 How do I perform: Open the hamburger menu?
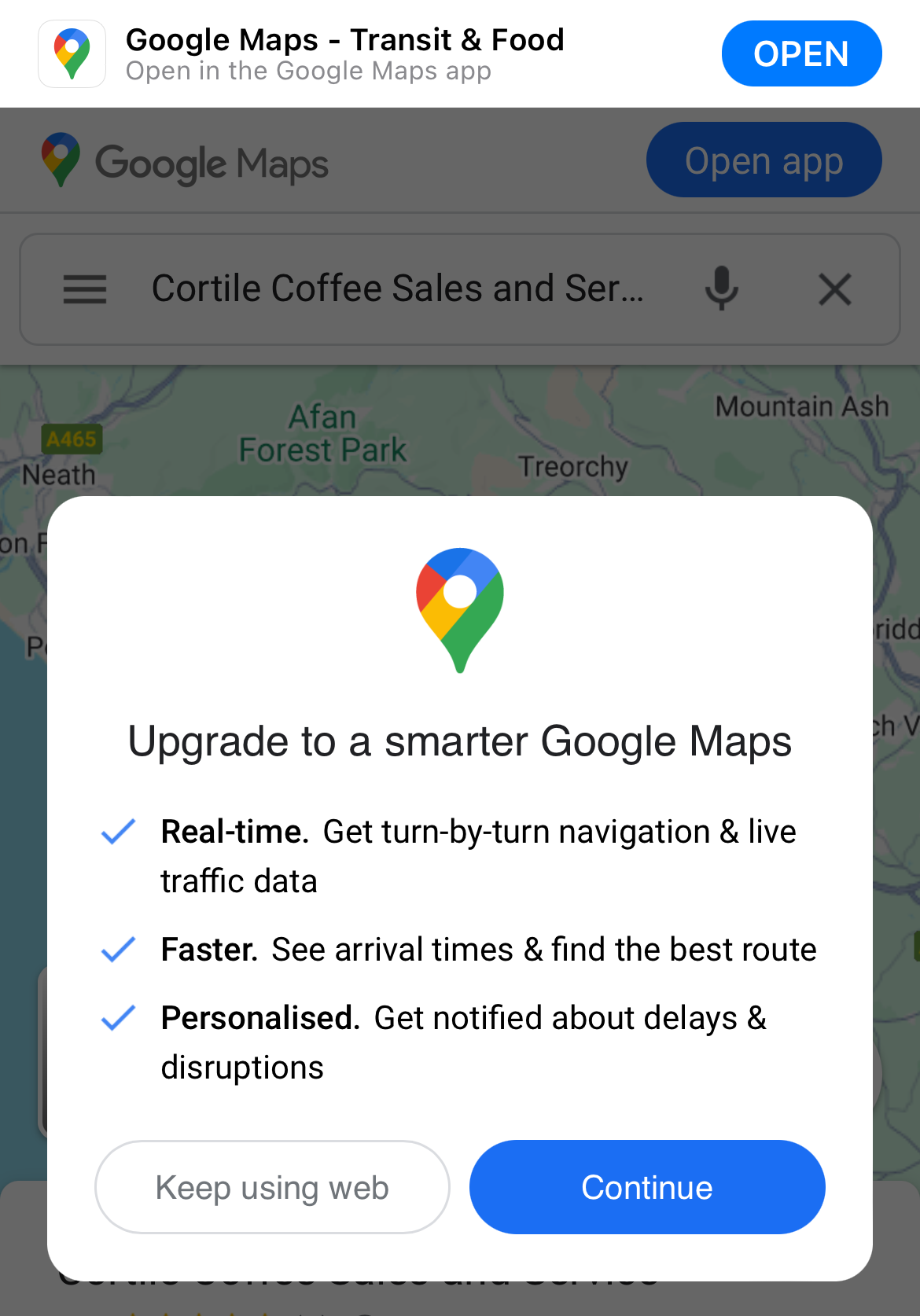coord(85,289)
